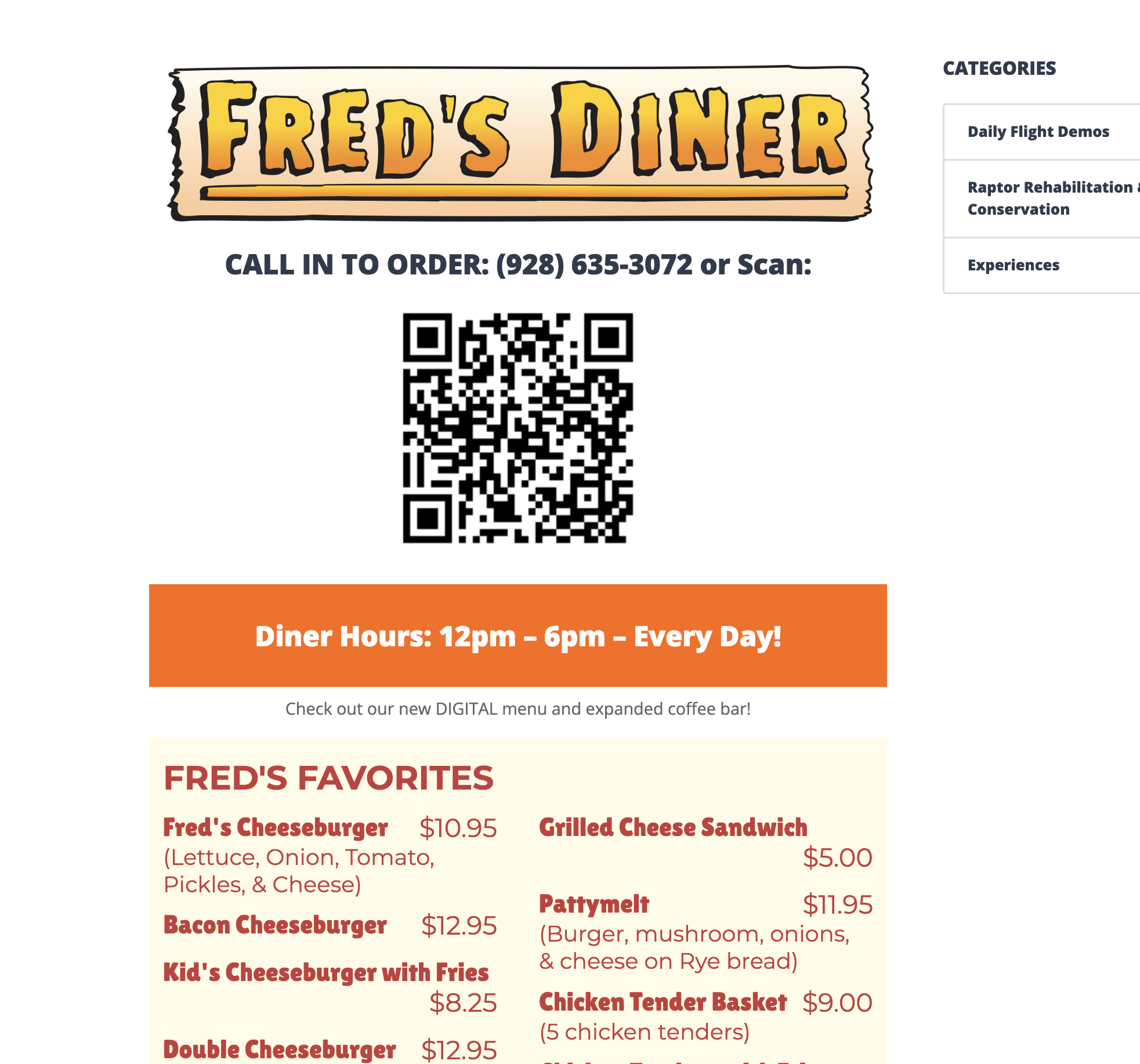This screenshot has height=1064, width=1140.
Task: Open the Daily Flight Demos category
Action: pyautogui.click(x=1038, y=132)
